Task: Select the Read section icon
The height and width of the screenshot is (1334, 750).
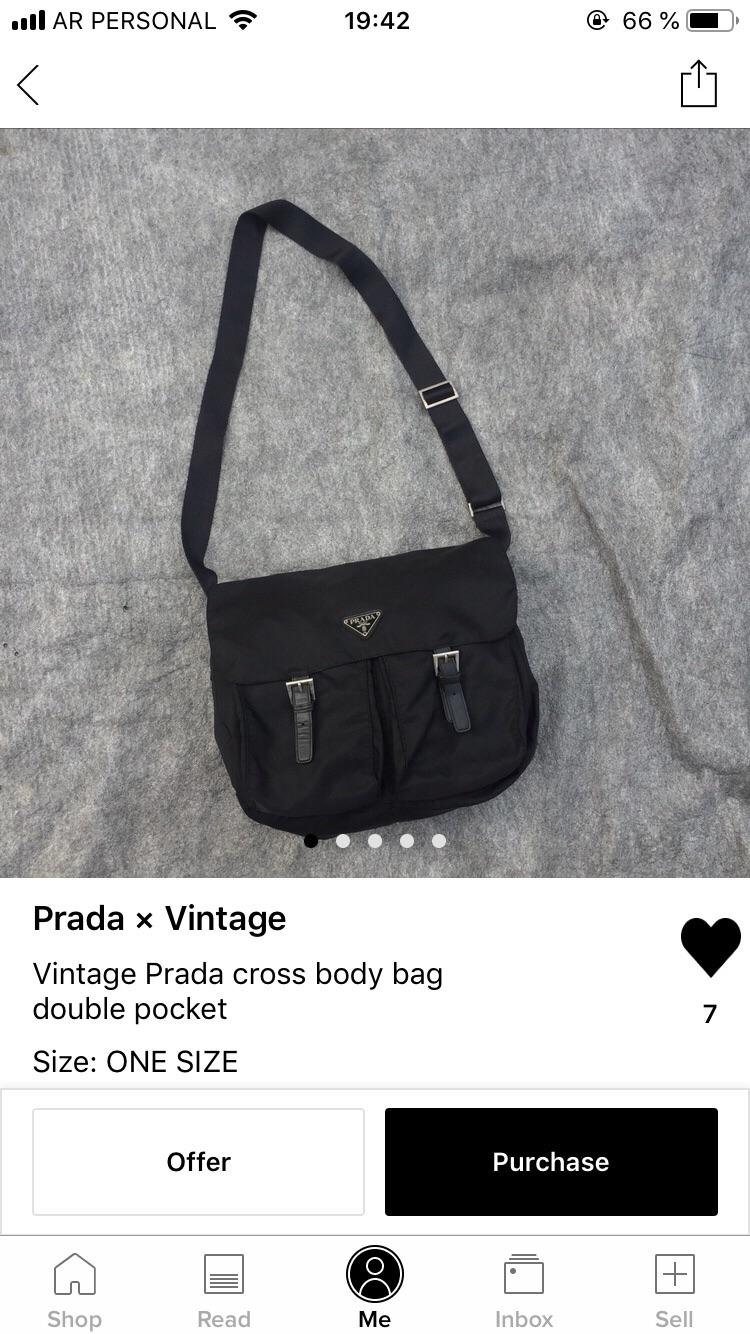Action: coord(224,1274)
